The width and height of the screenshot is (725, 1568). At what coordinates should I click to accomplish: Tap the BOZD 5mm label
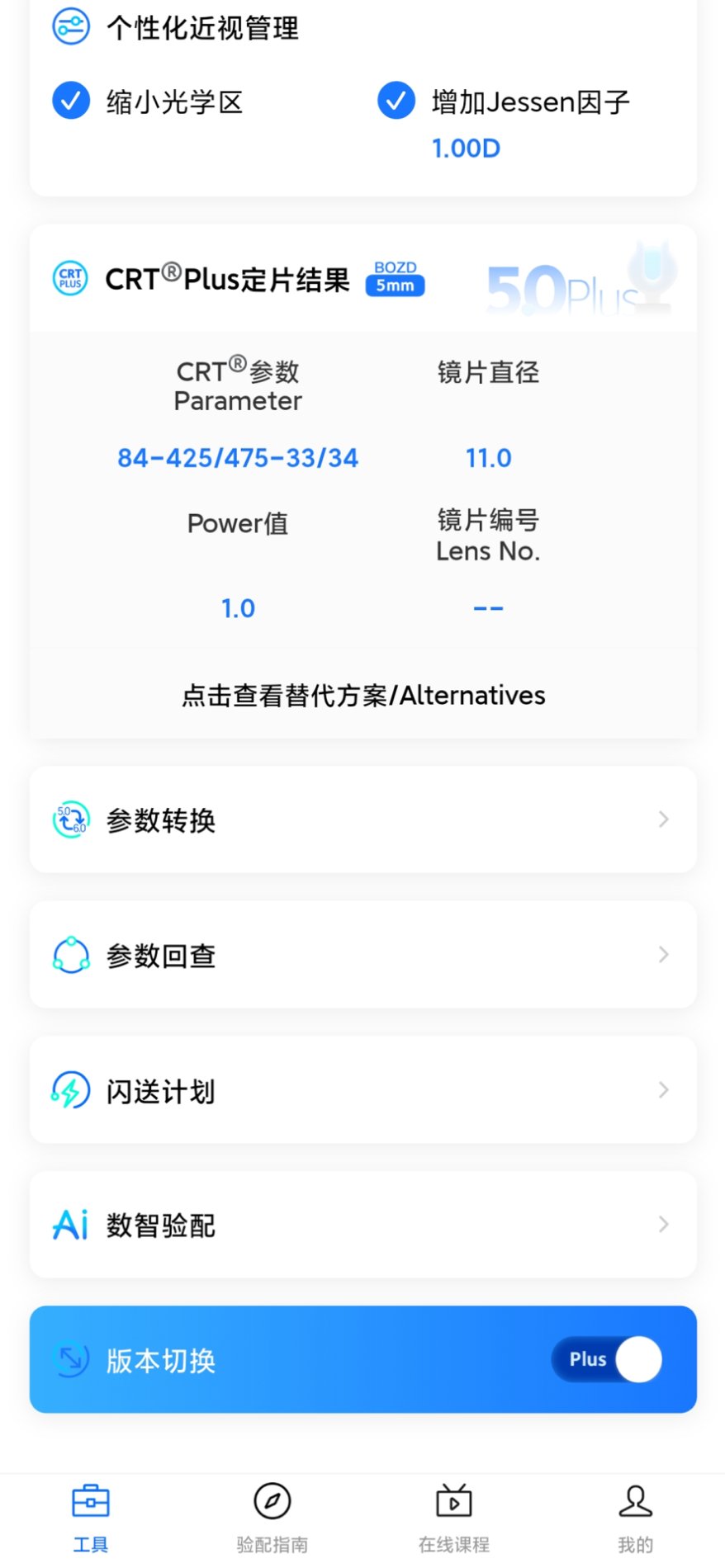click(394, 278)
